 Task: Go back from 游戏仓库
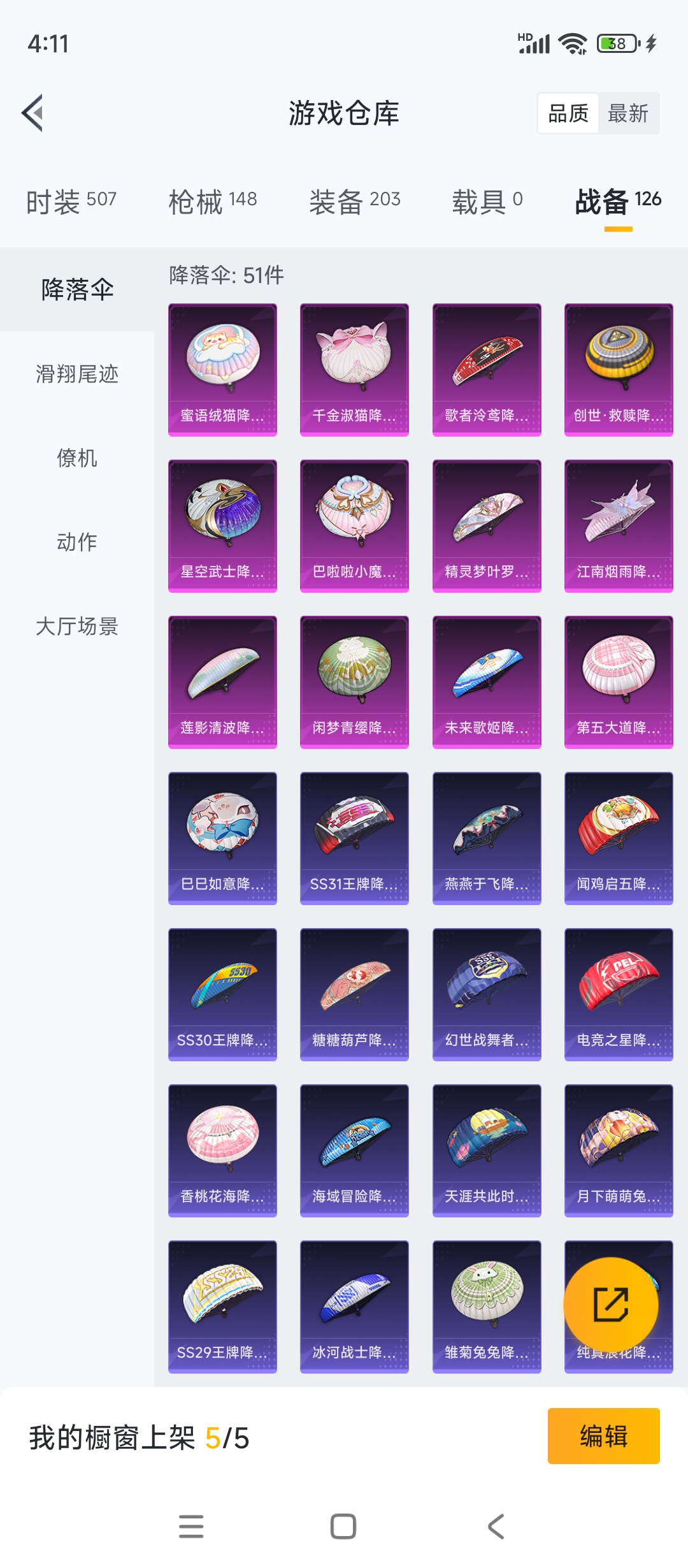pyautogui.click(x=33, y=113)
